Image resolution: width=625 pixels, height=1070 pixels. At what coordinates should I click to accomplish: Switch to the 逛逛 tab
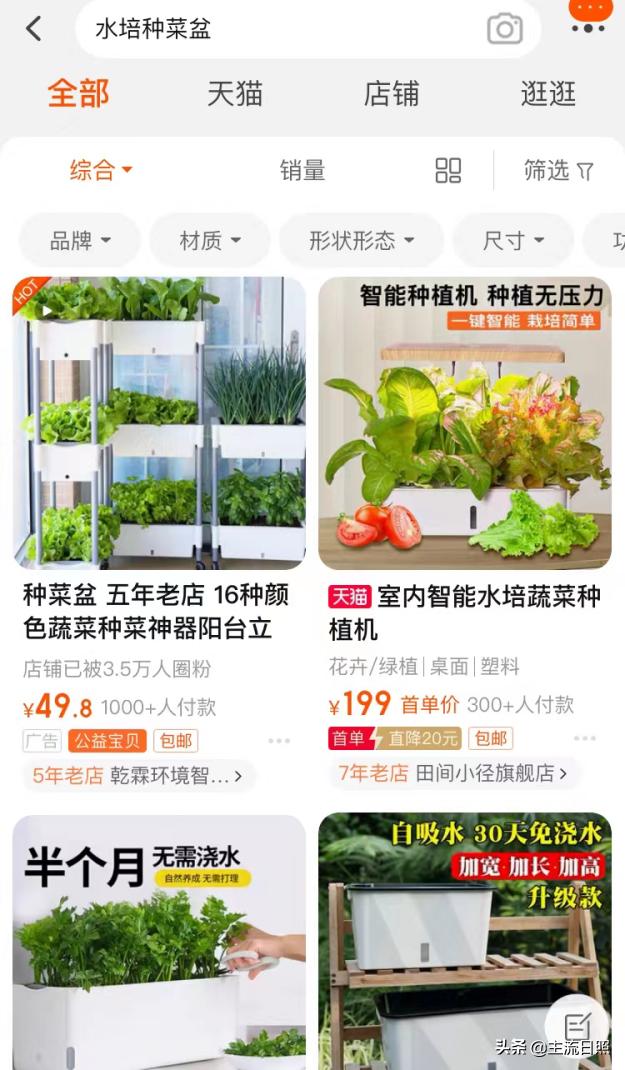pos(549,93)
